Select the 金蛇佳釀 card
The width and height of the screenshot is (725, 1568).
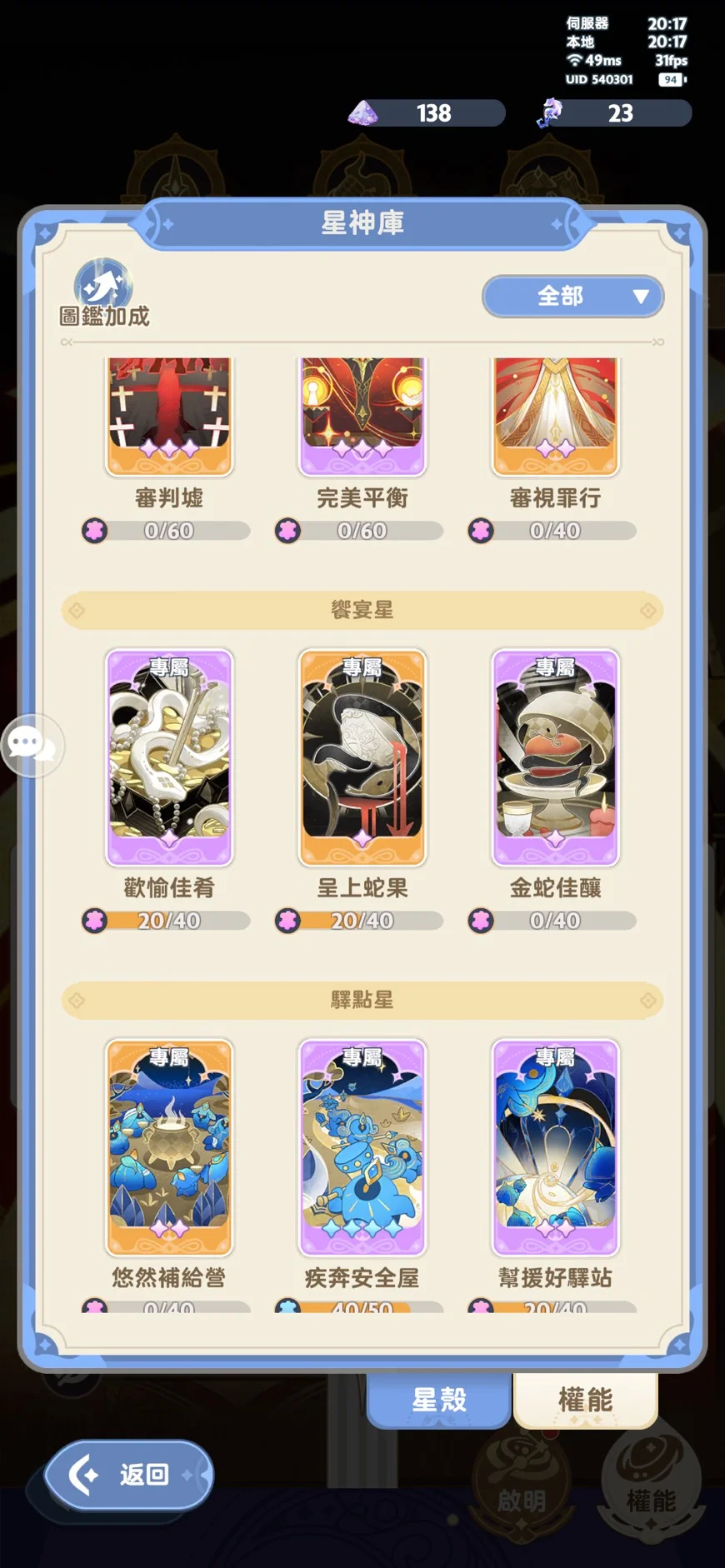point(556,757)
